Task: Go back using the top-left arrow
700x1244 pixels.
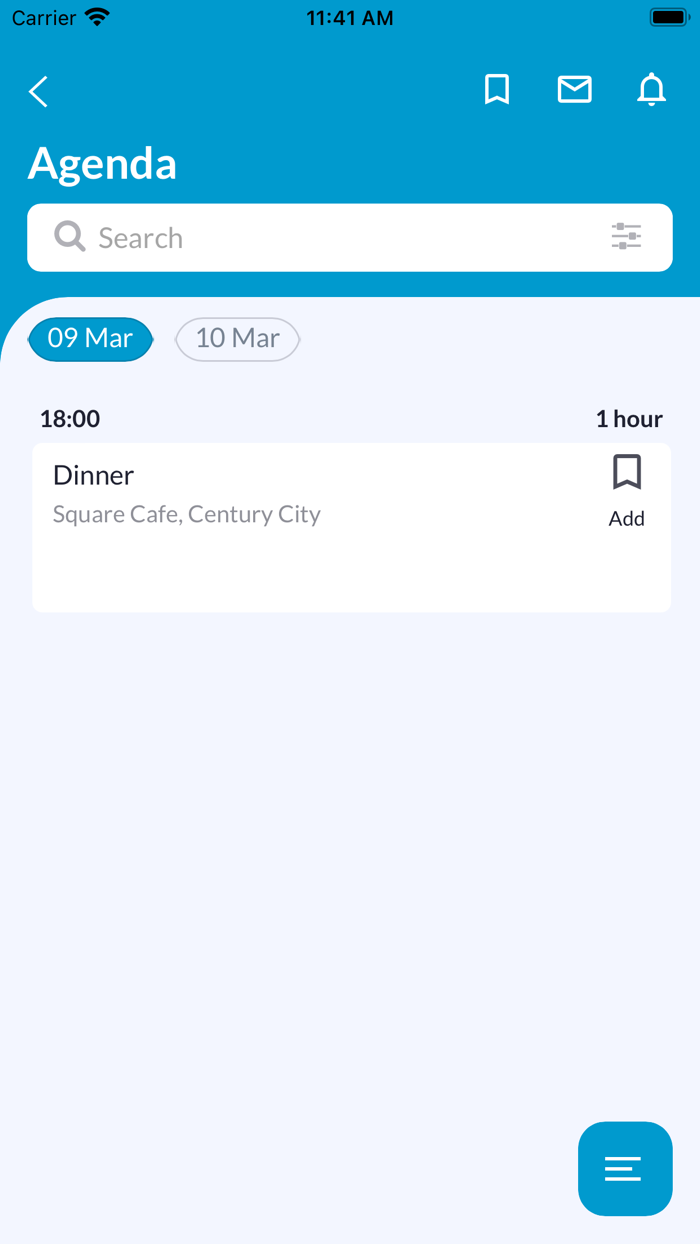Action: tap(38, 92)
